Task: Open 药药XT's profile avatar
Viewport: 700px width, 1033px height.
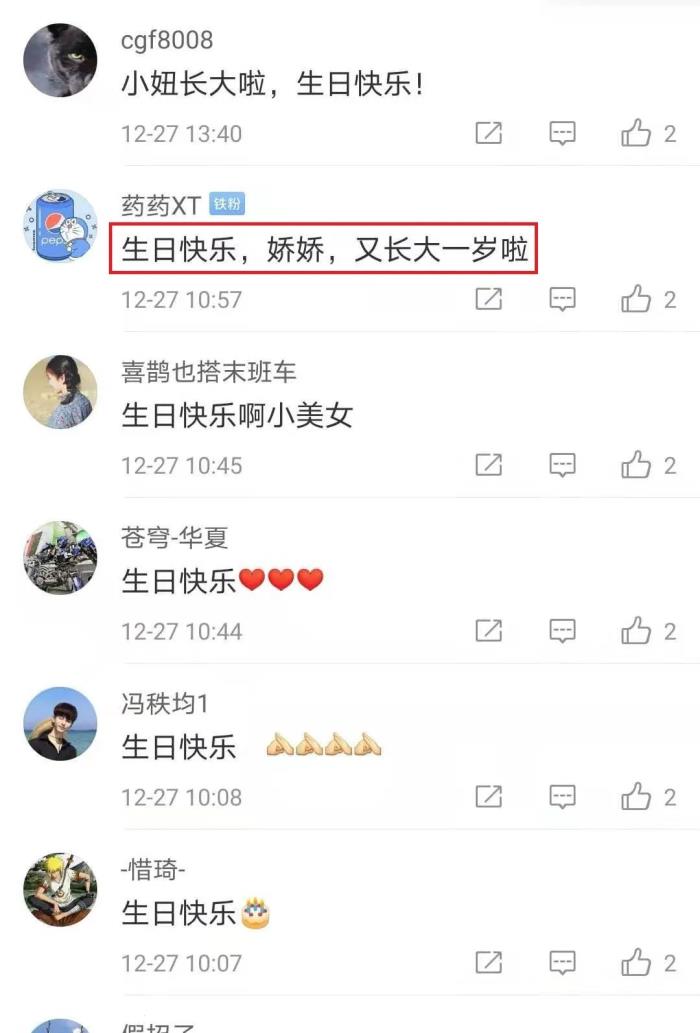Action: click(x=60, y=226)
